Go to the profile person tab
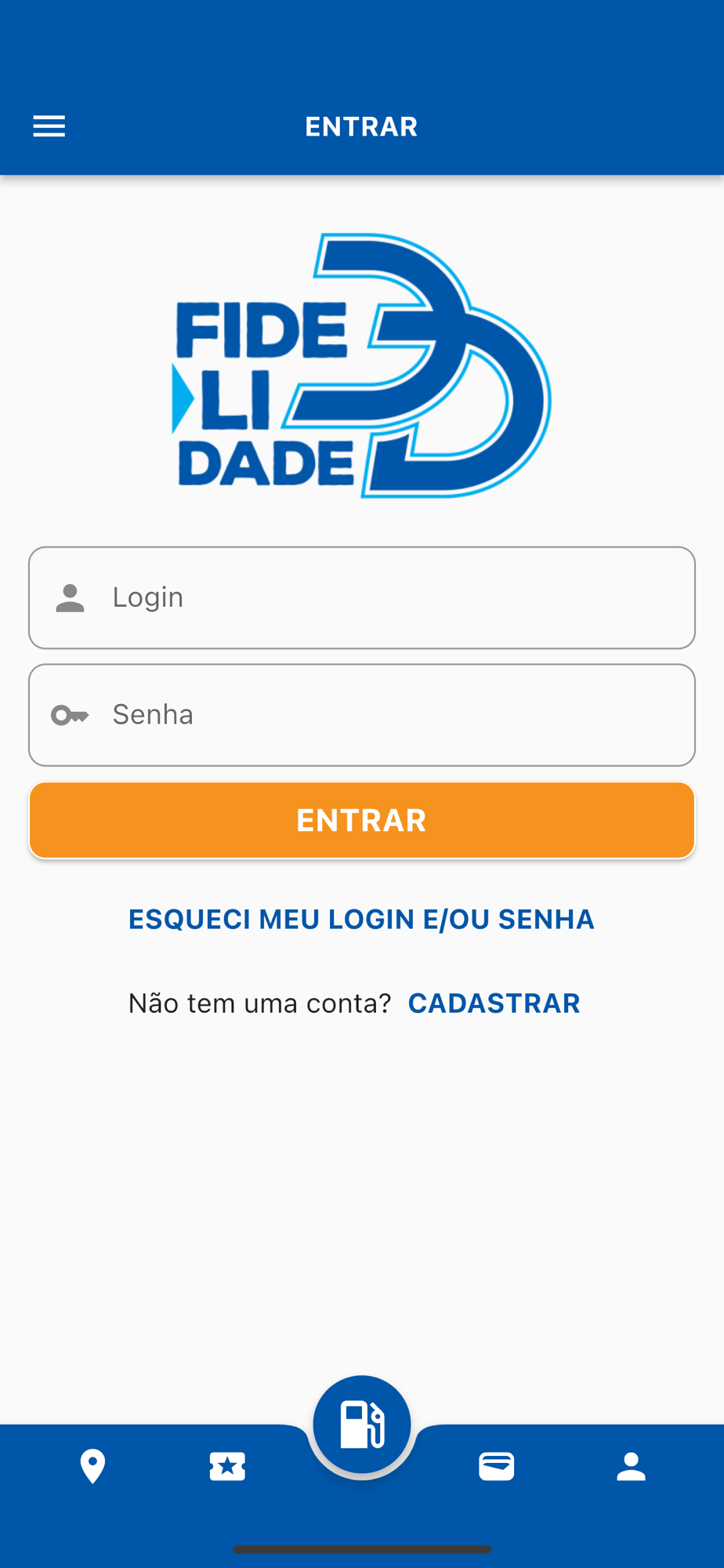 [x=631, y=1466]
